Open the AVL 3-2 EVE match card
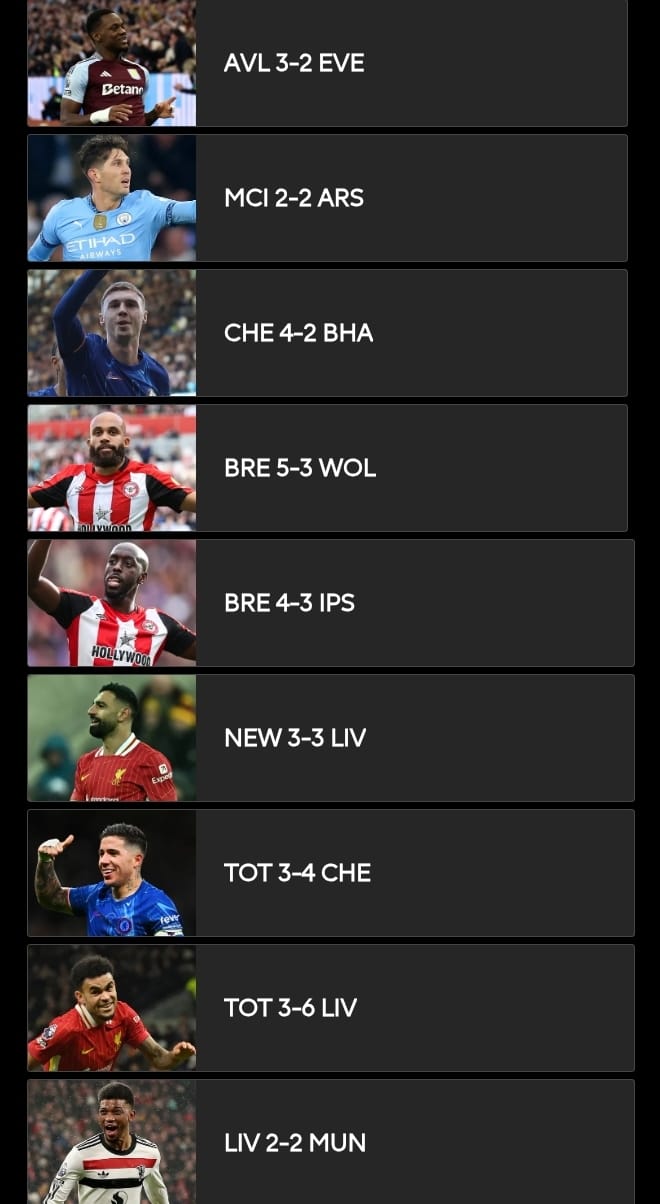 click(x=328, y=63)
